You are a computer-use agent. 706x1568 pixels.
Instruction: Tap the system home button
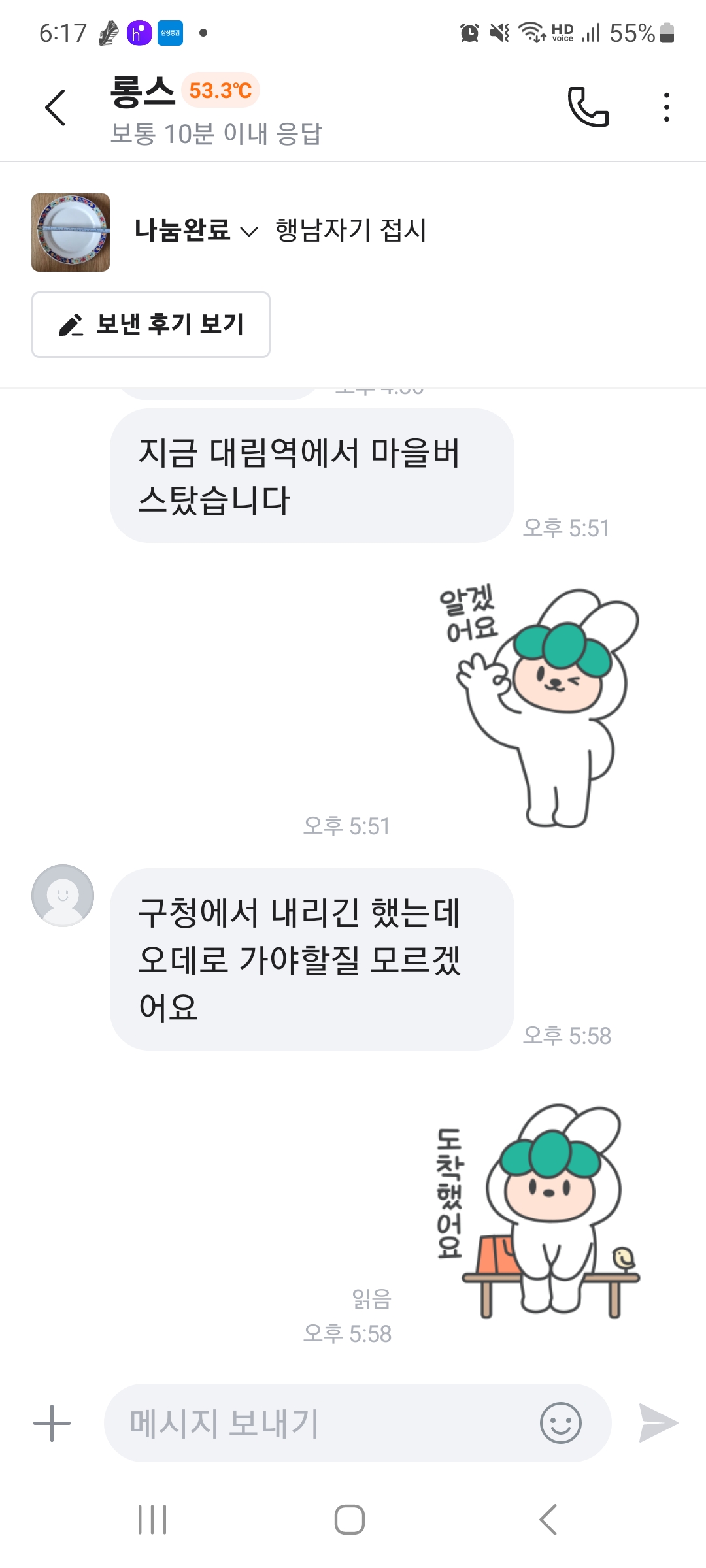[x=350, y=1520]
